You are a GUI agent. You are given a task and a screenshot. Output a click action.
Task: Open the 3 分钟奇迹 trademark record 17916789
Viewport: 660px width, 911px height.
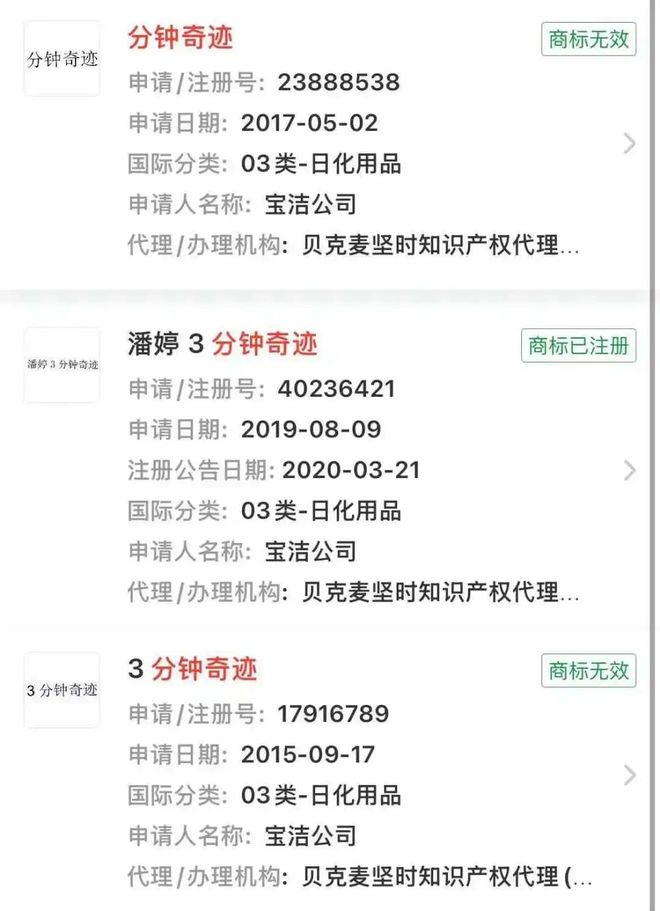coord(629,775)
